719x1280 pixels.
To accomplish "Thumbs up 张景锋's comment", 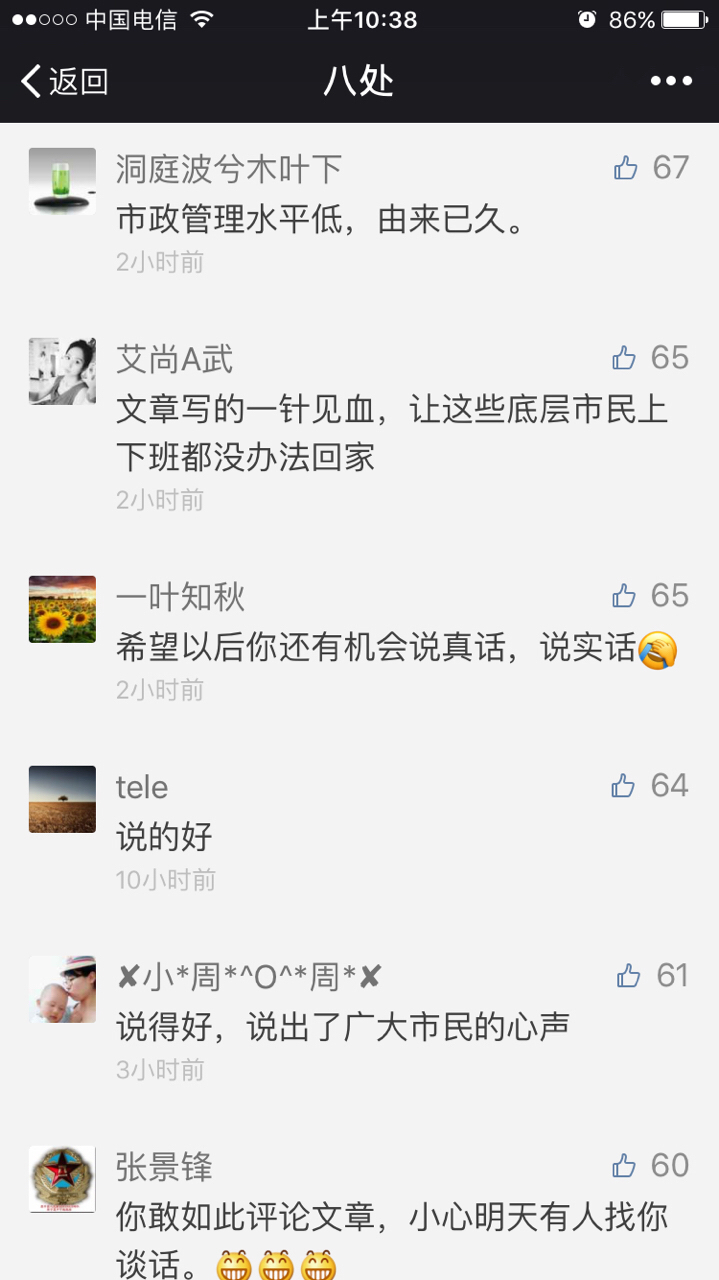I will (x=624, y=1166).
